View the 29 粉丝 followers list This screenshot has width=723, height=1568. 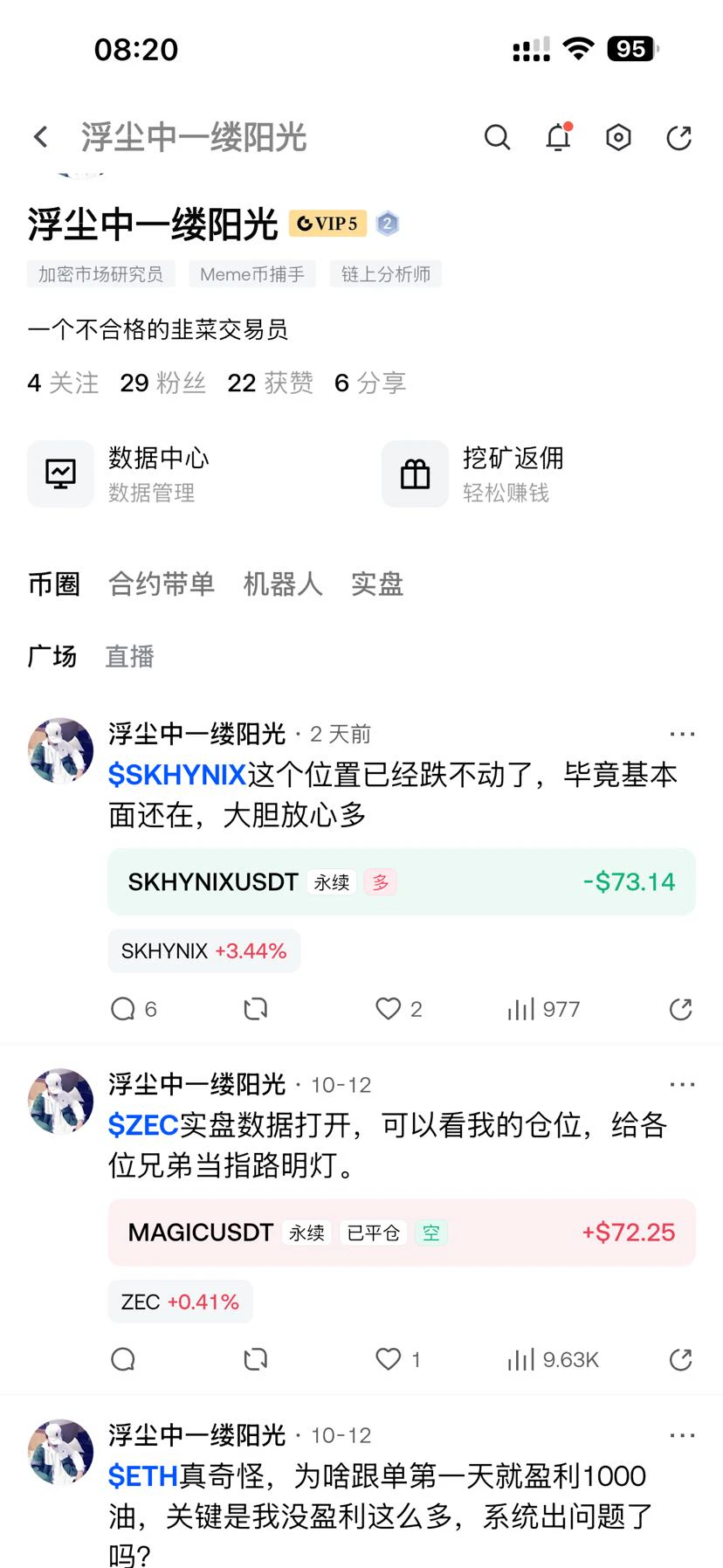[162, 383]
